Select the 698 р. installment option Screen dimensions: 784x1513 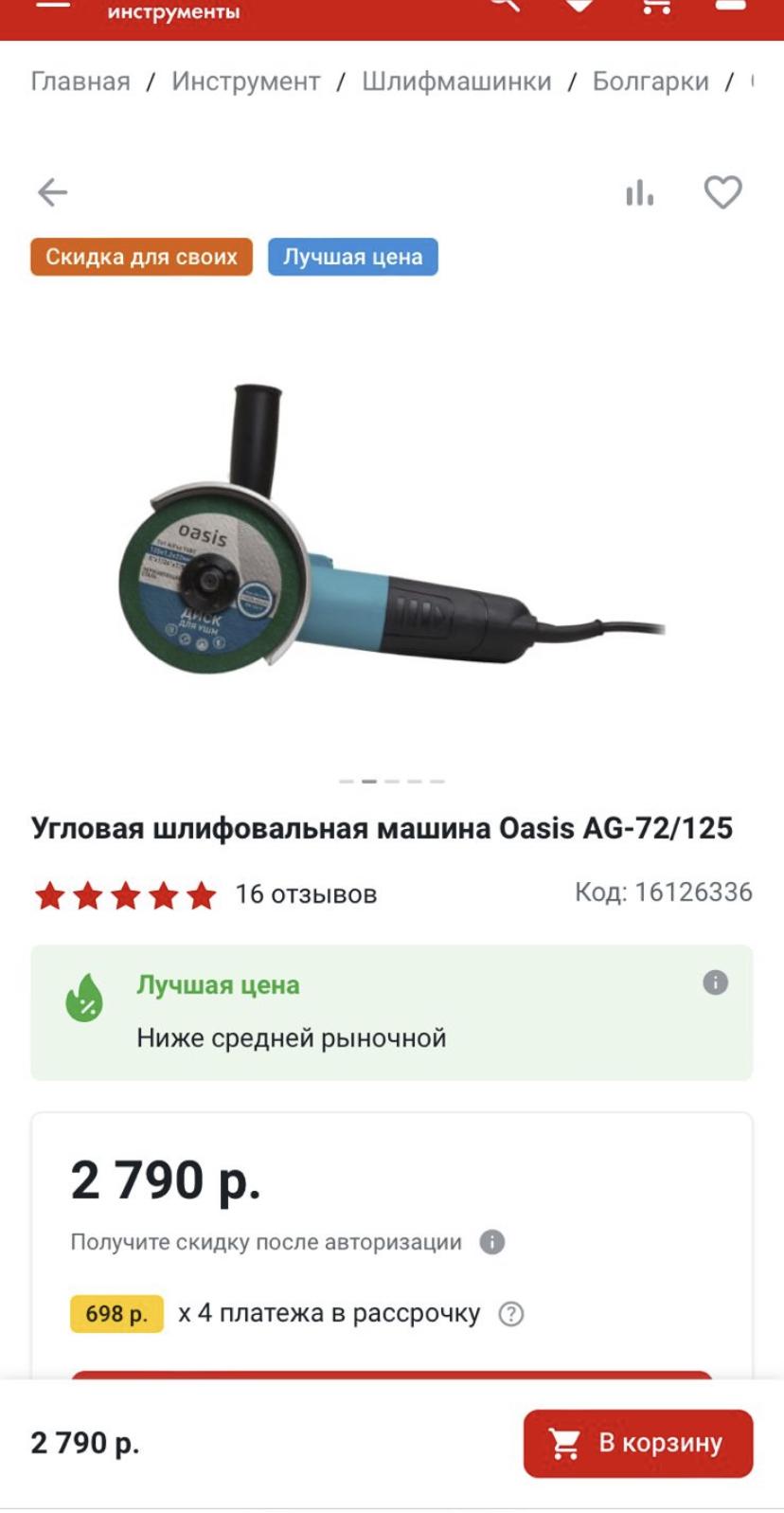tap(116, 1314)
